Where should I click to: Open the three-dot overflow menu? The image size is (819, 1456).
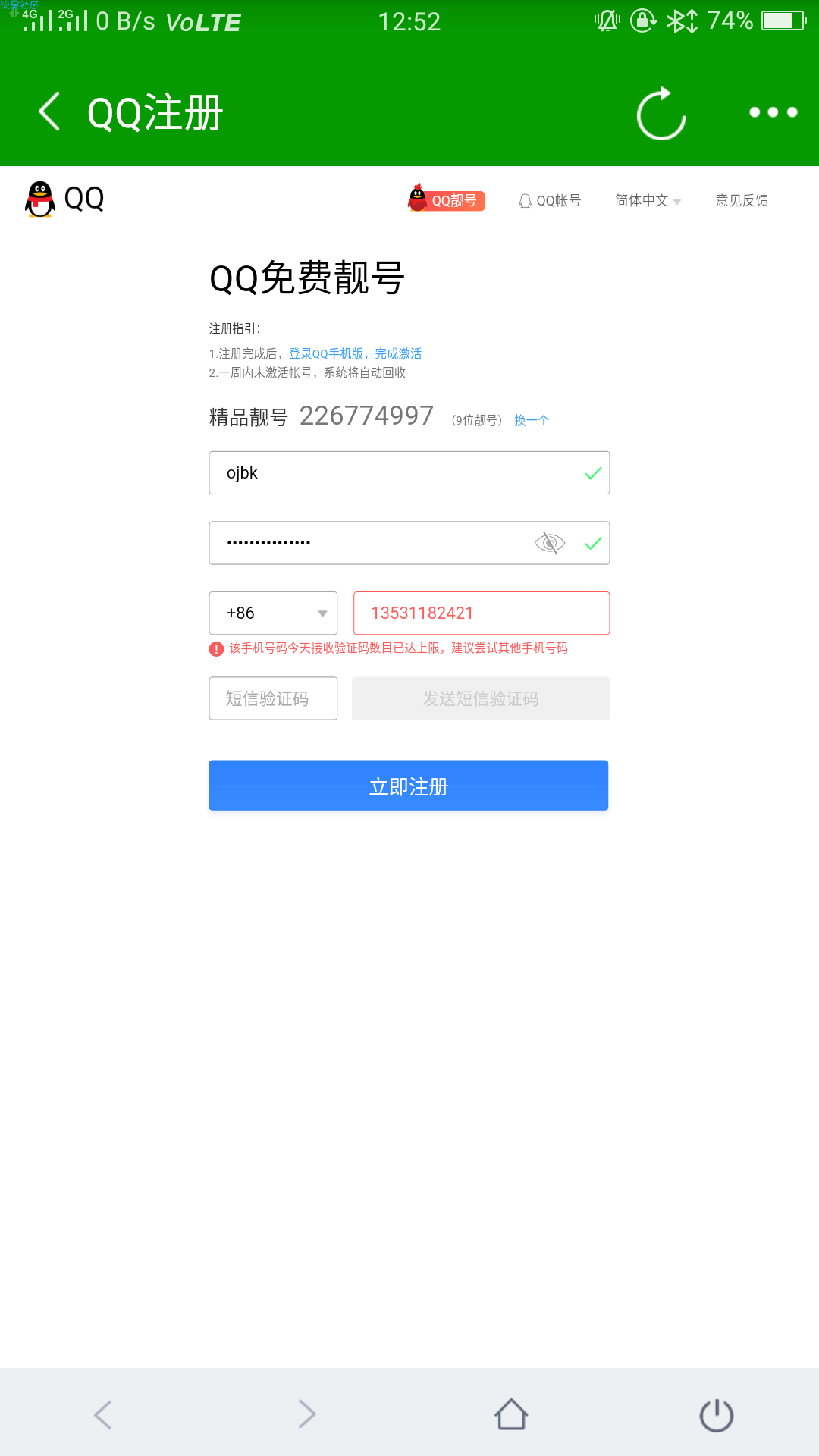(x=772, y=112)
